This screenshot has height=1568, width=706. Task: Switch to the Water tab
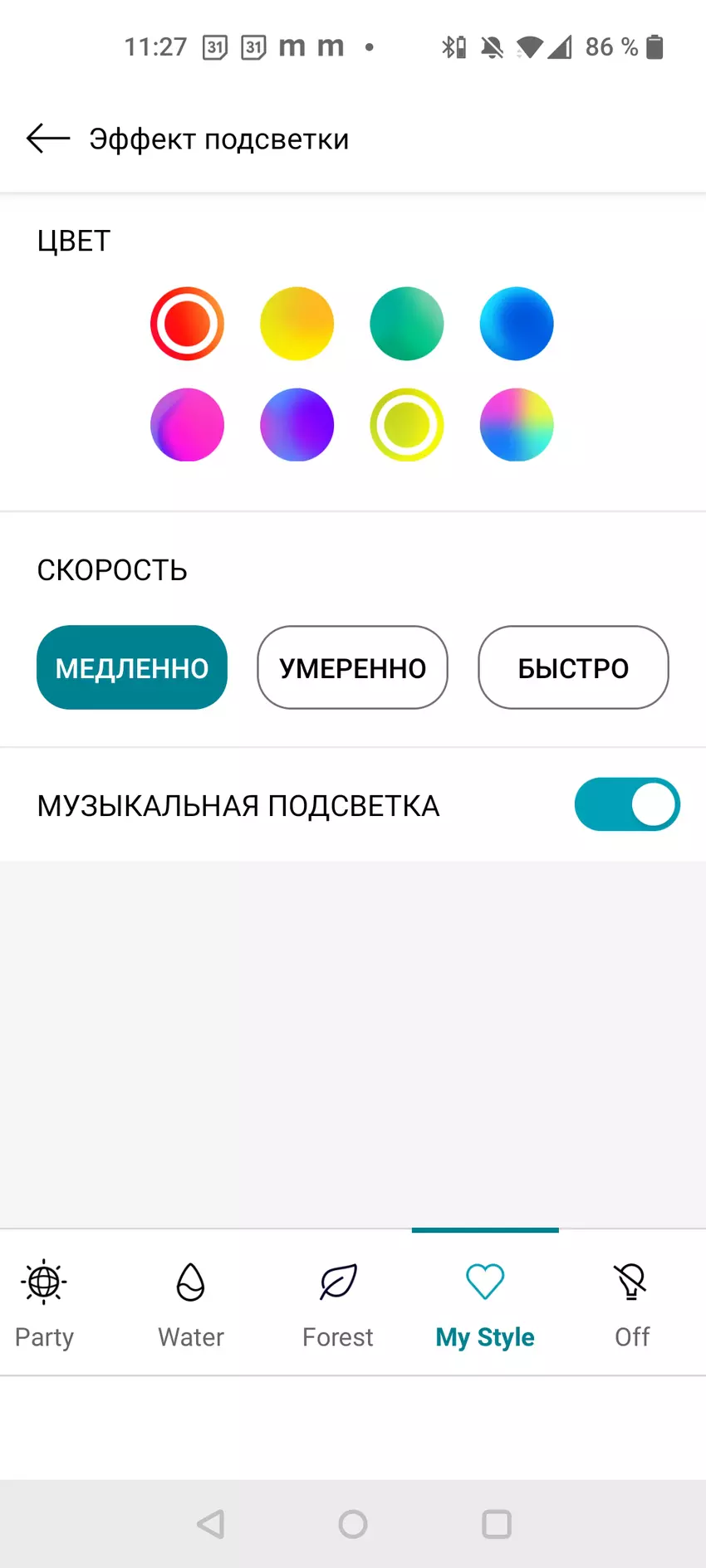click(189, 1302)
